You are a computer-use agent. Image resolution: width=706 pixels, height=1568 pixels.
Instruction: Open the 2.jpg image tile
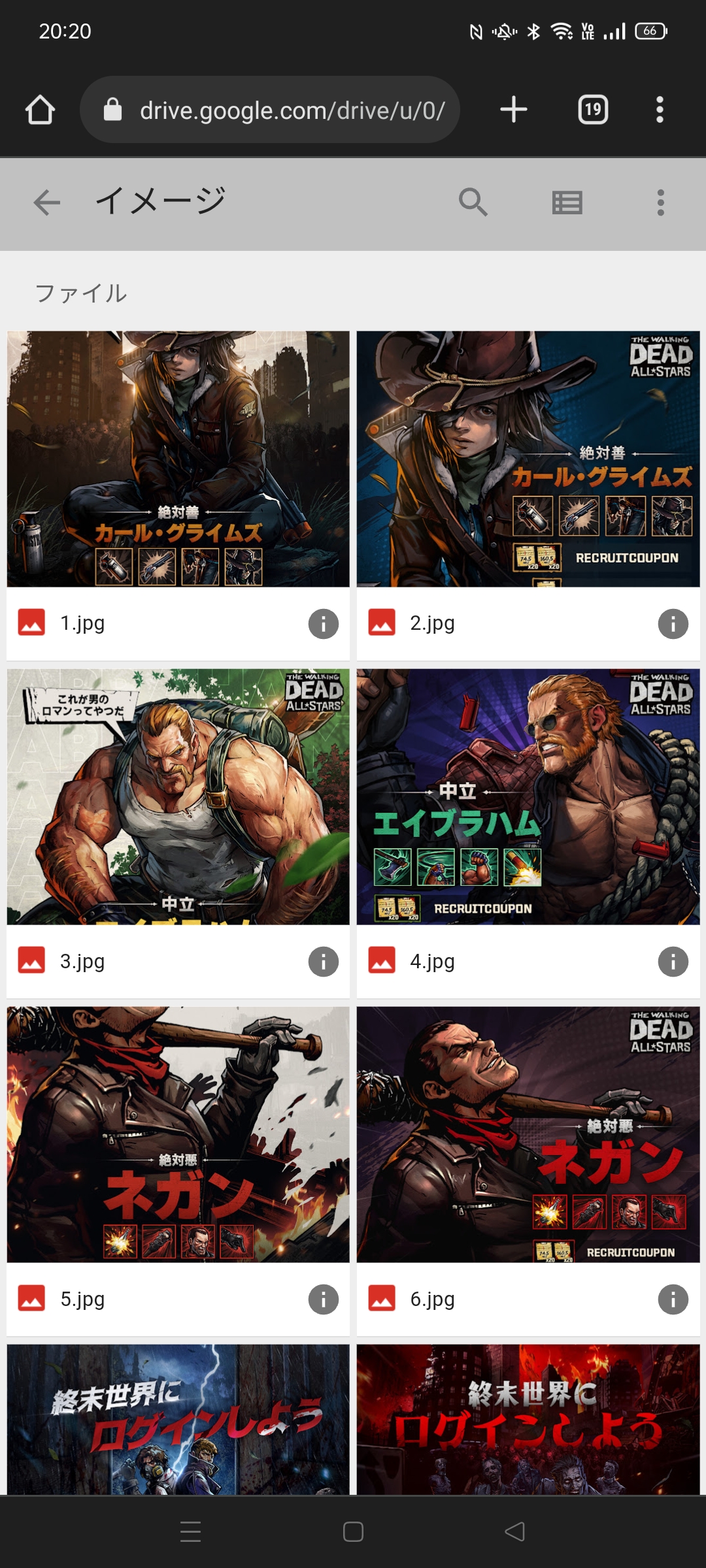(x=528, y=459)
